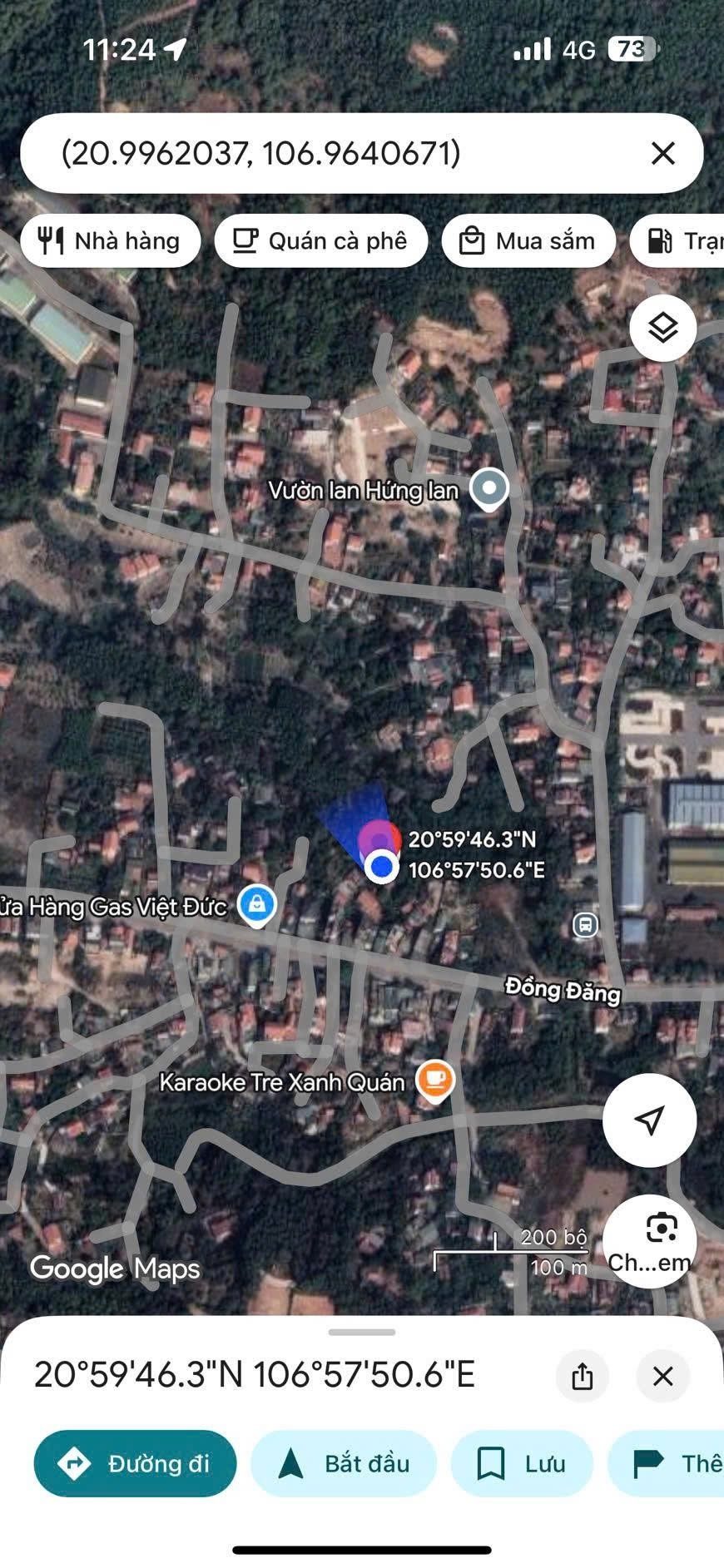The width and height of the screenshot is (724, 1568).
Task: Open the Karaoke Tre Xanh Quán marker
Action: [x=434, y=1082]
